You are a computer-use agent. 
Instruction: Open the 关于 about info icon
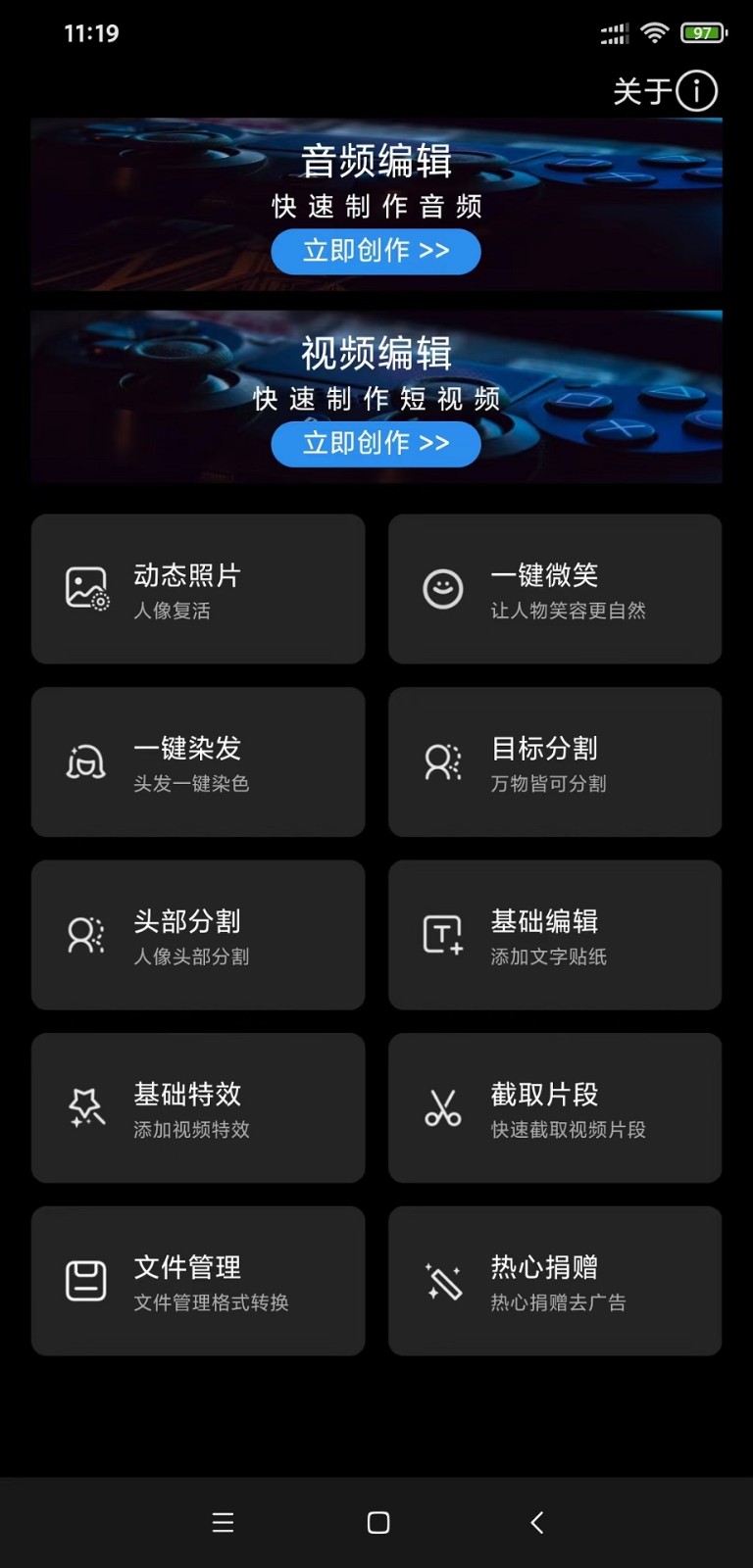[x=696, y=91]
